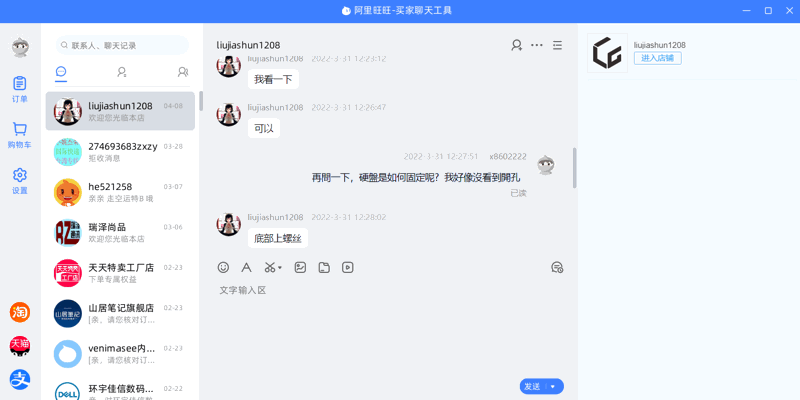Open the contact and chat search box
Image resolution: width=800 pixels, height=400 pixels.
(122, 45)
